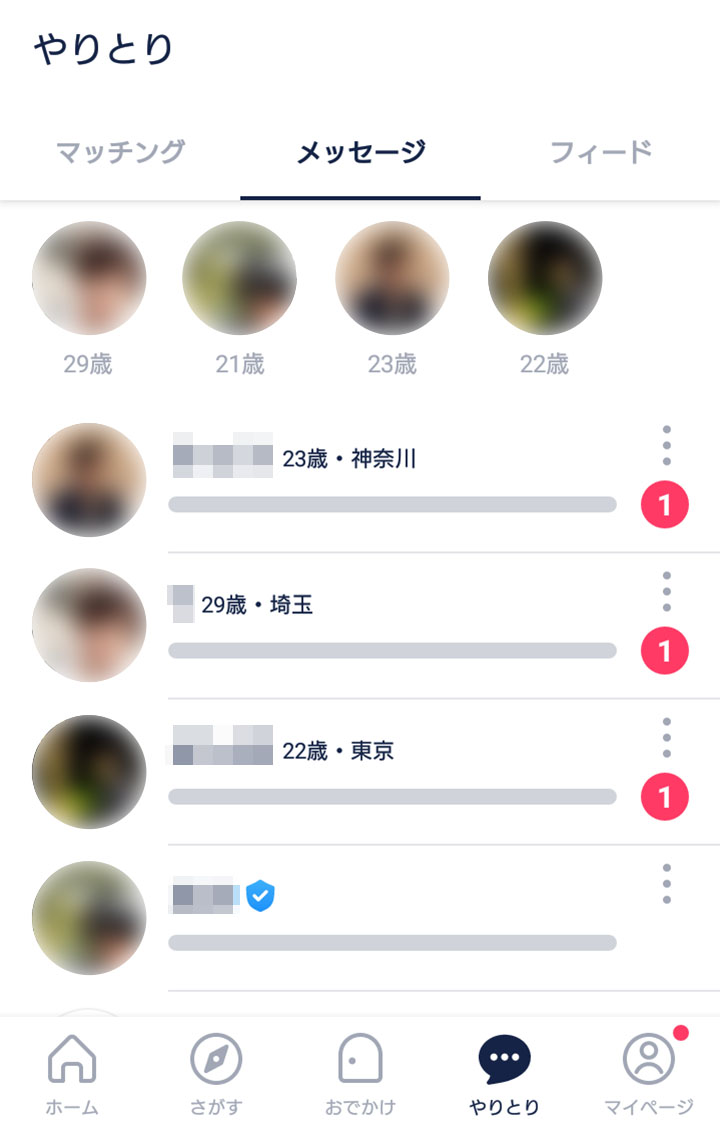Viewport: 720px width, 1128px height.
Task: Open the chat with 23歳・神奈川 user
Action: 392,480
